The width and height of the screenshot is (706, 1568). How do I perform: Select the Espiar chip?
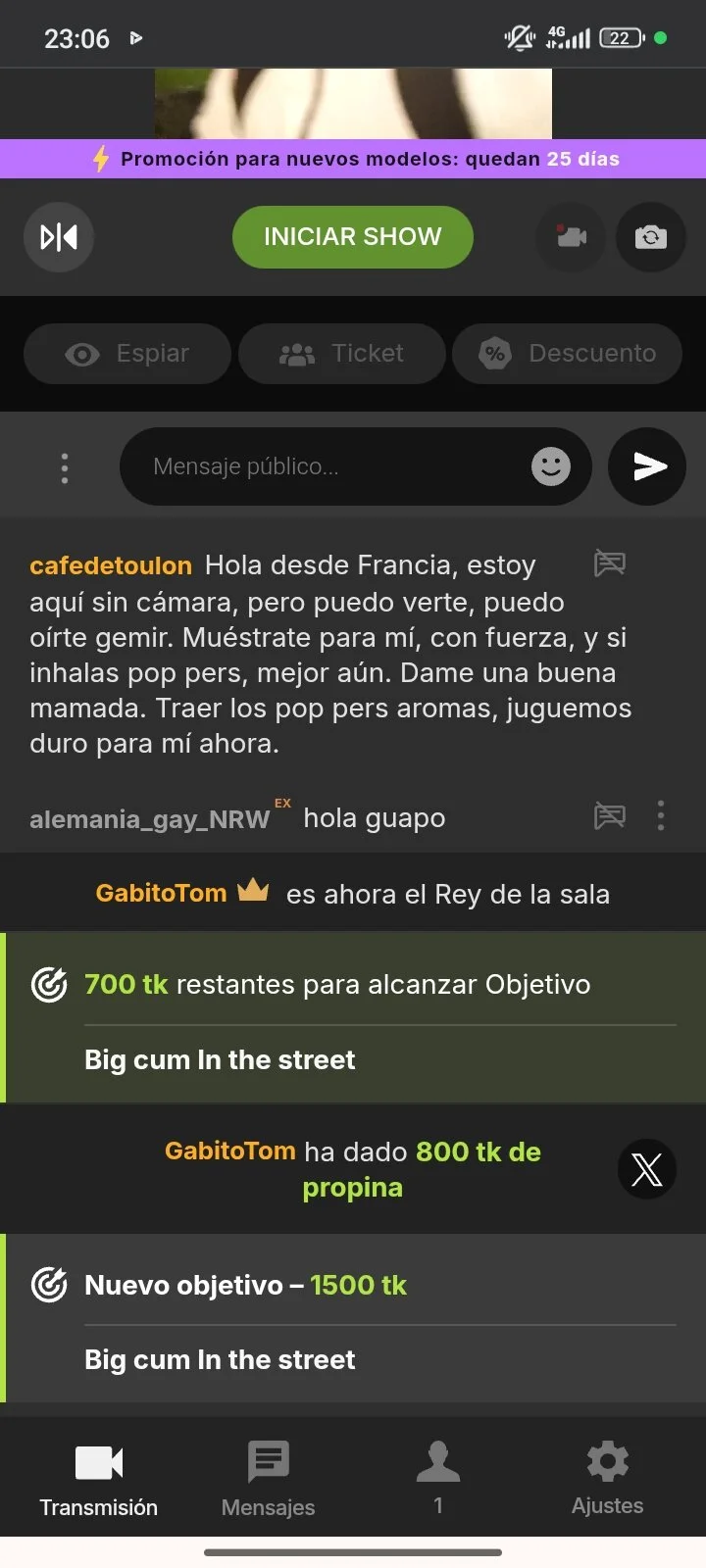click(x=127, y=354)
